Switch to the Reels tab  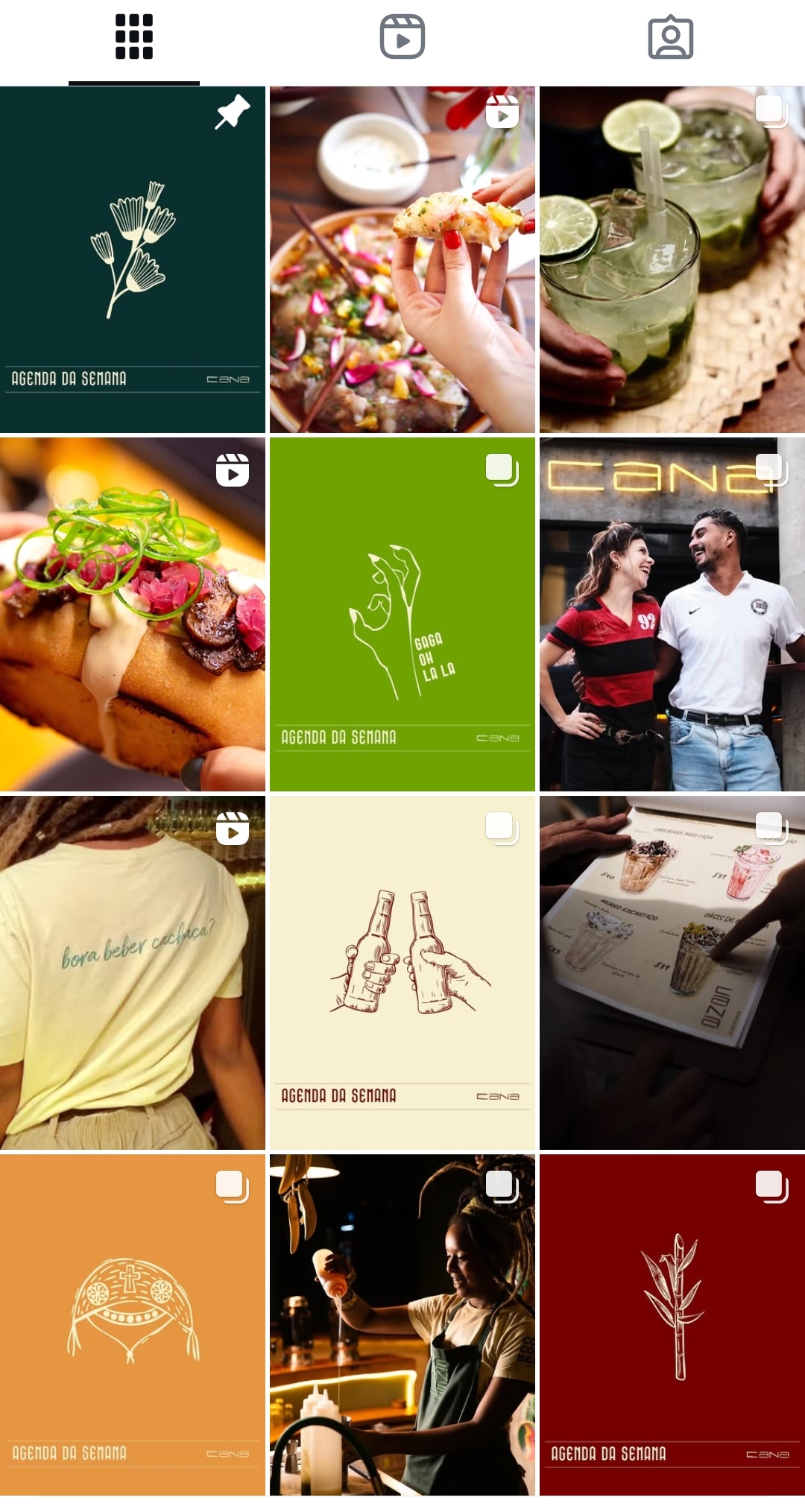click(402, 37)
